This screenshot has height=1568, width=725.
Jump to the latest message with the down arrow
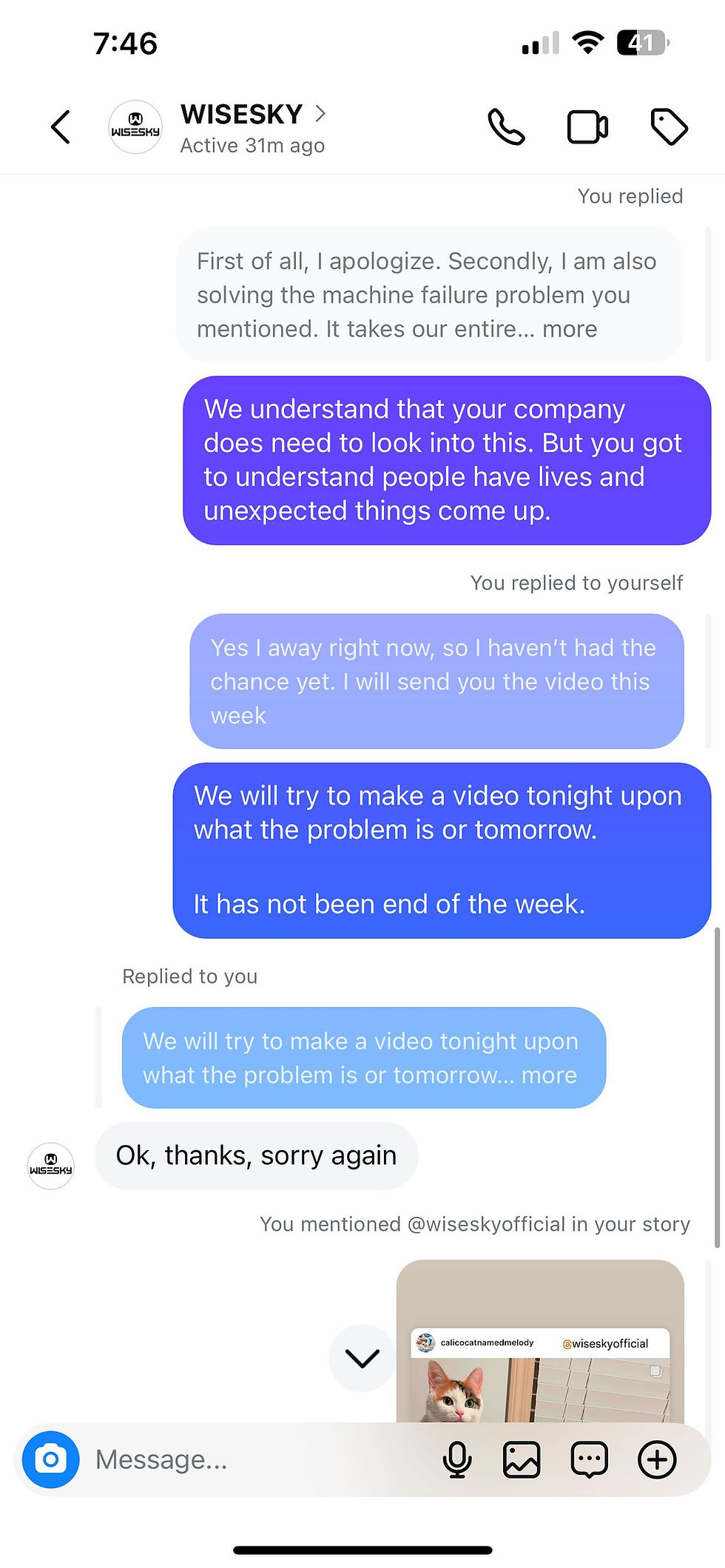point(362,1357)
